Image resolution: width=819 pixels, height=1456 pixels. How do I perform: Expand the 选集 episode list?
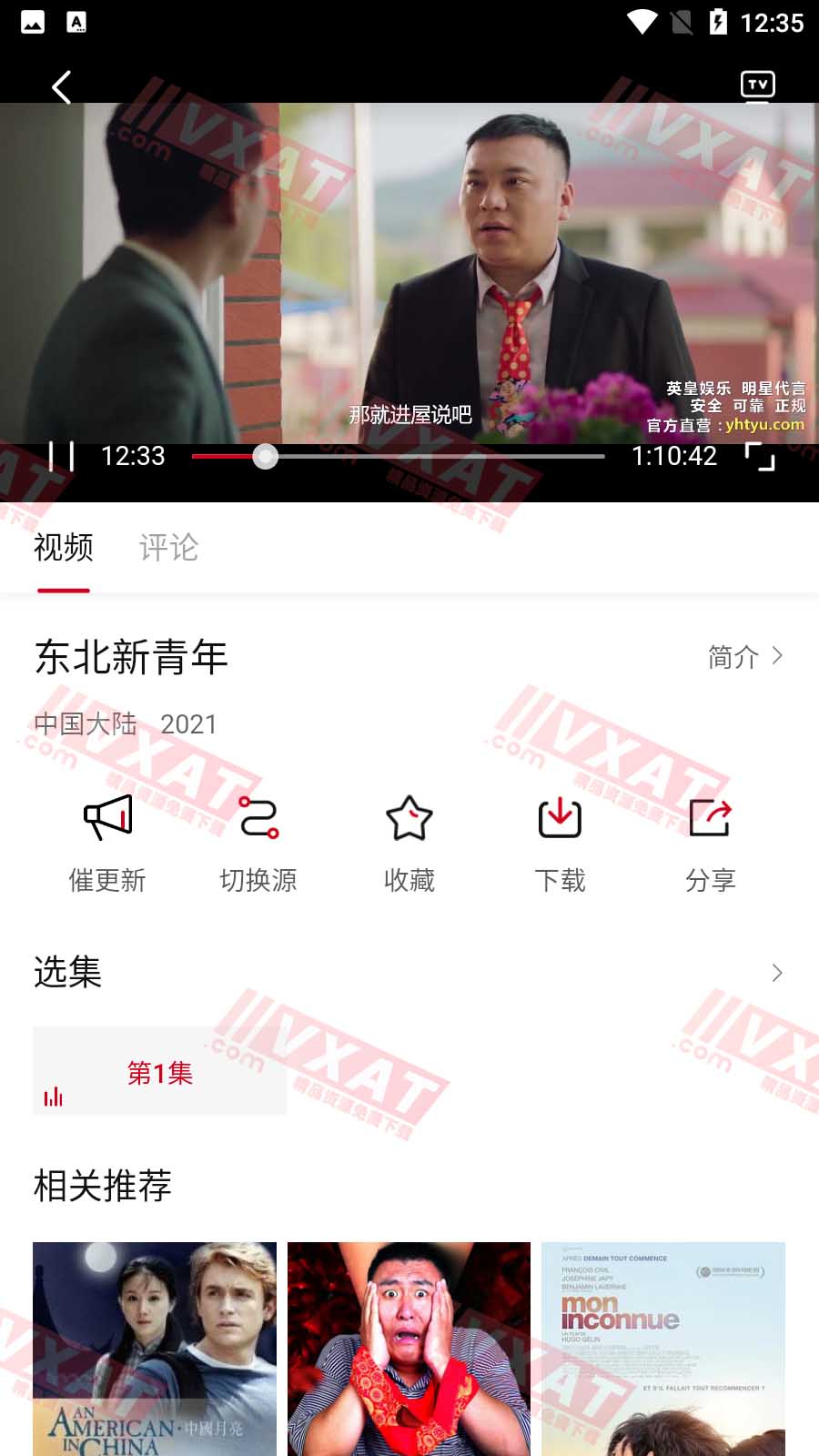tap(776, 973)
